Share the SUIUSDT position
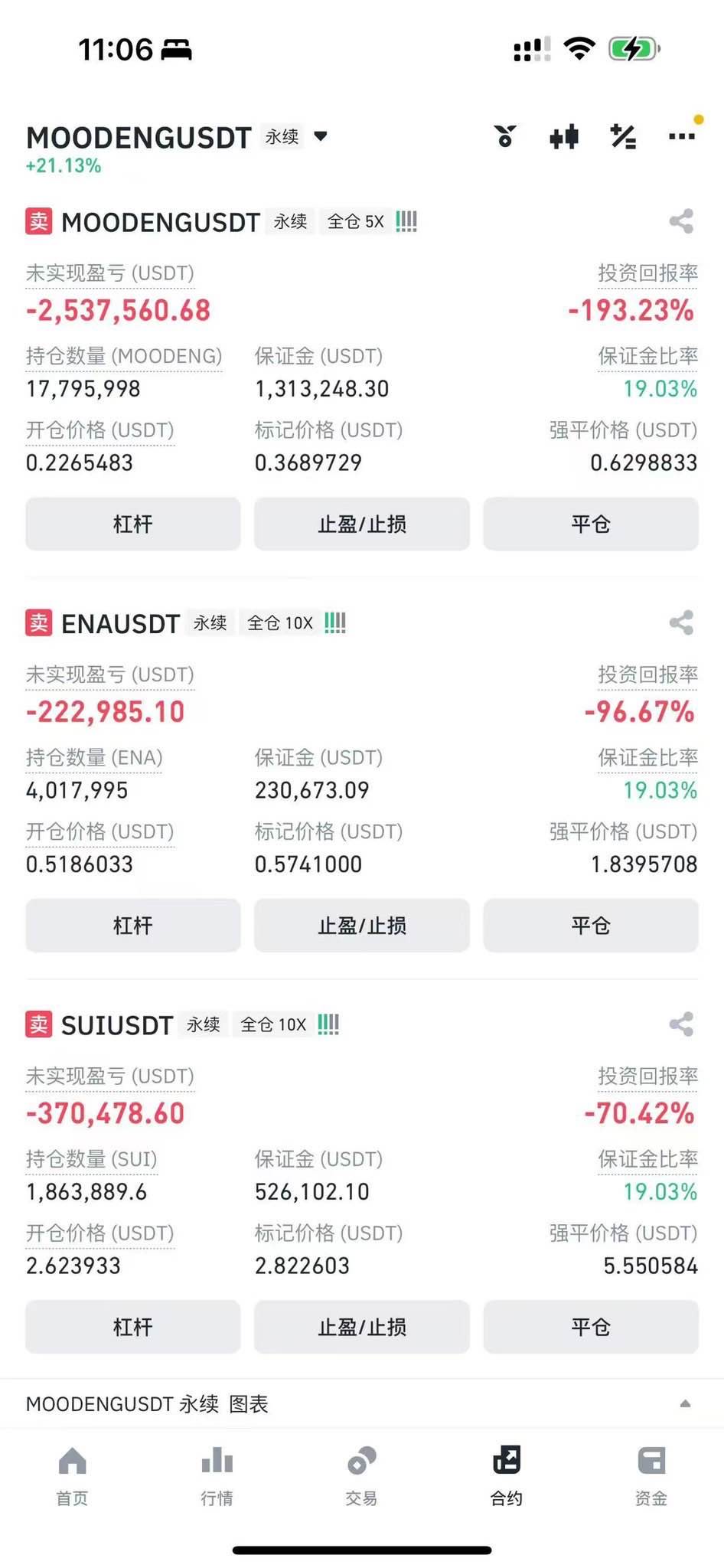Viewport: 724px width, 1568px height. click(681, 1024)
